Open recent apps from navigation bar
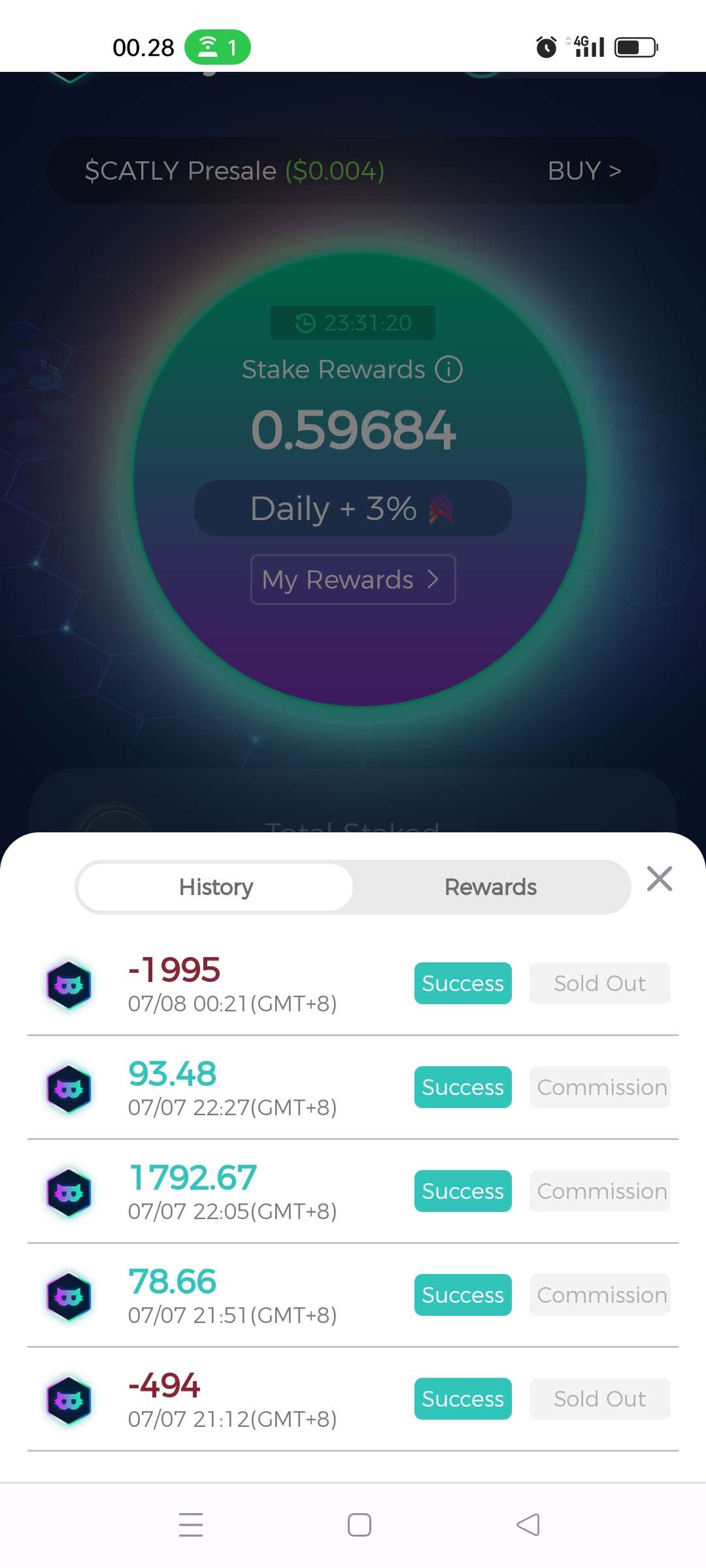 (190, 1525)
